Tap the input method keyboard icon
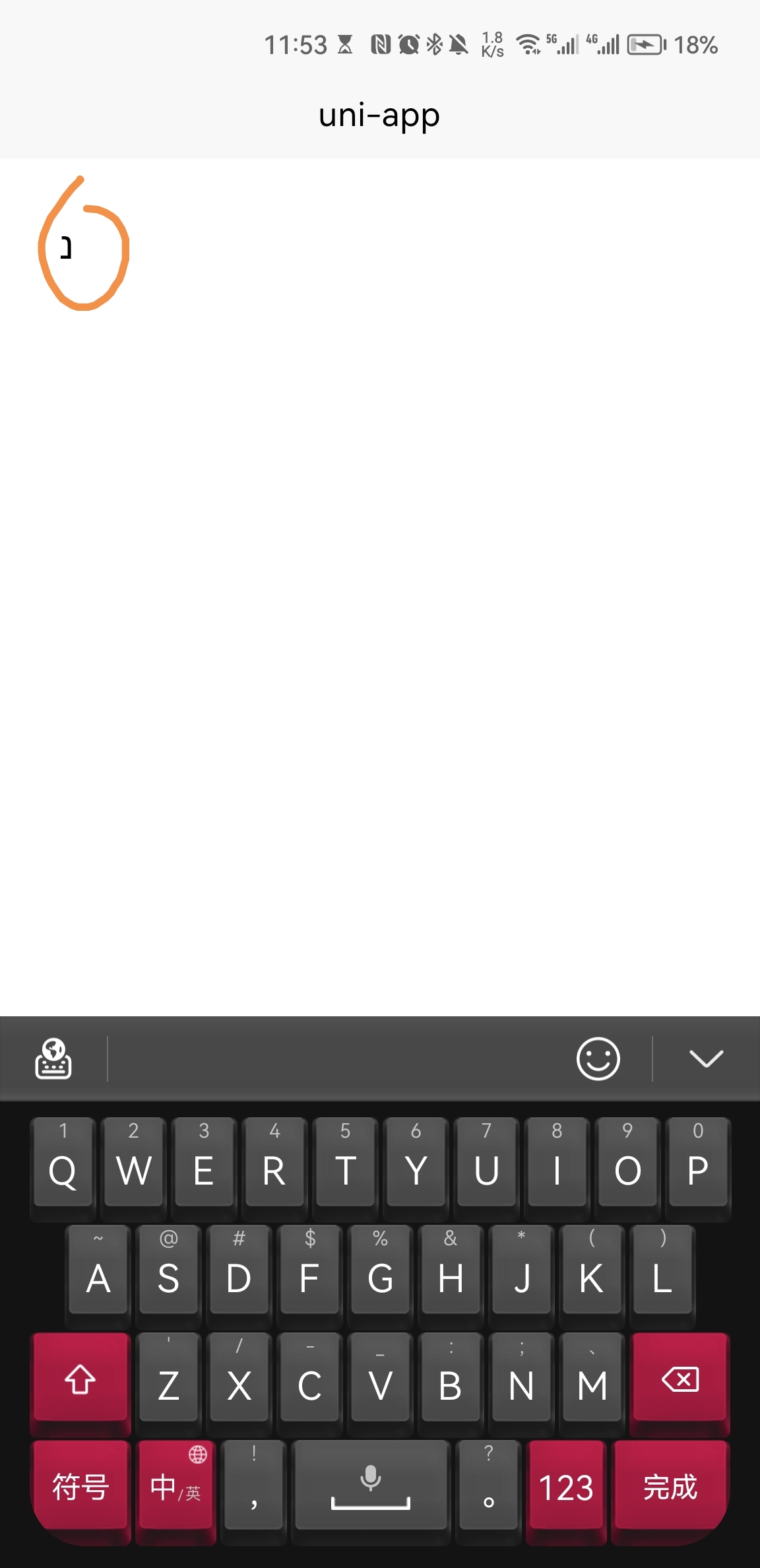The width and height of the screenshot is (760, 1568). (x=53, y=1059)
